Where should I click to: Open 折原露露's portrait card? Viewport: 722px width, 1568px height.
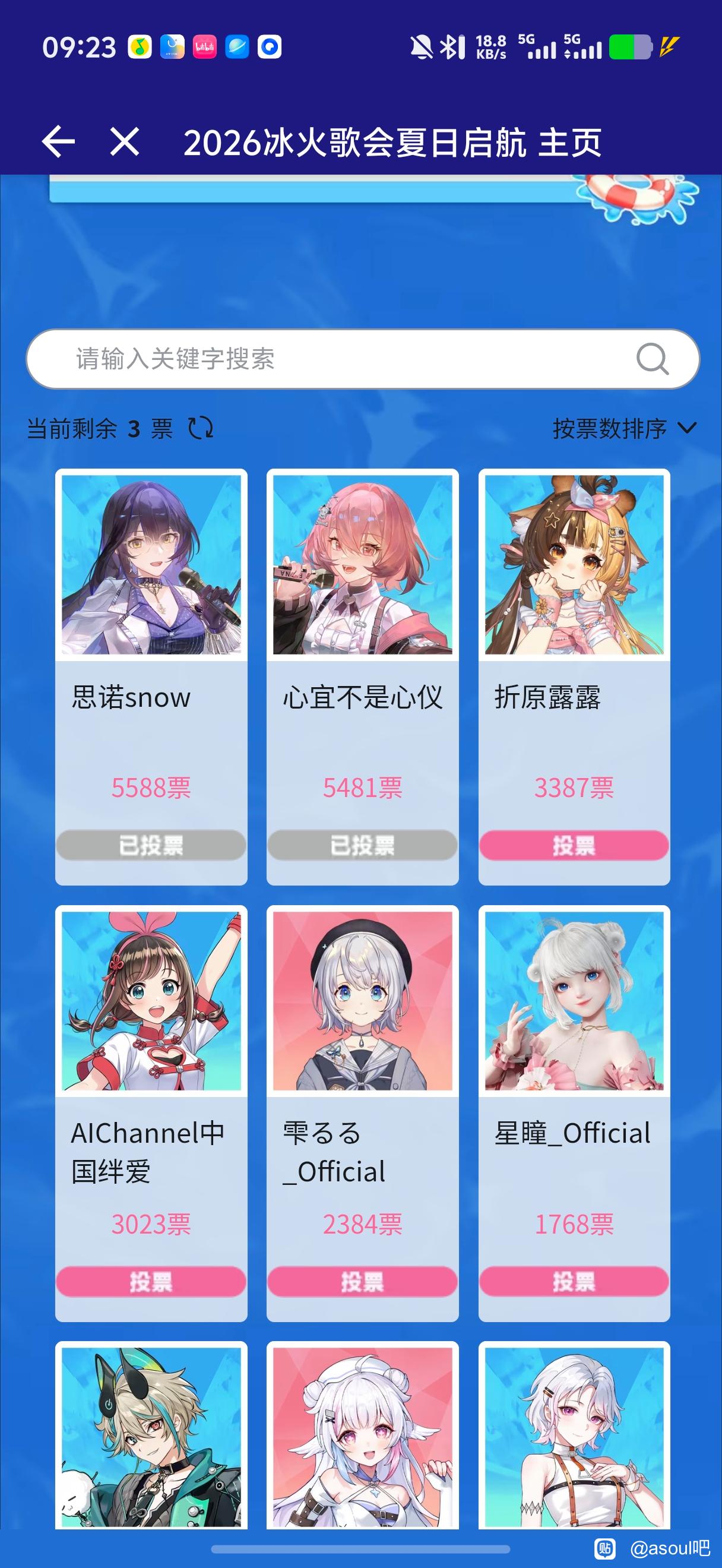(x=574, y=565)
